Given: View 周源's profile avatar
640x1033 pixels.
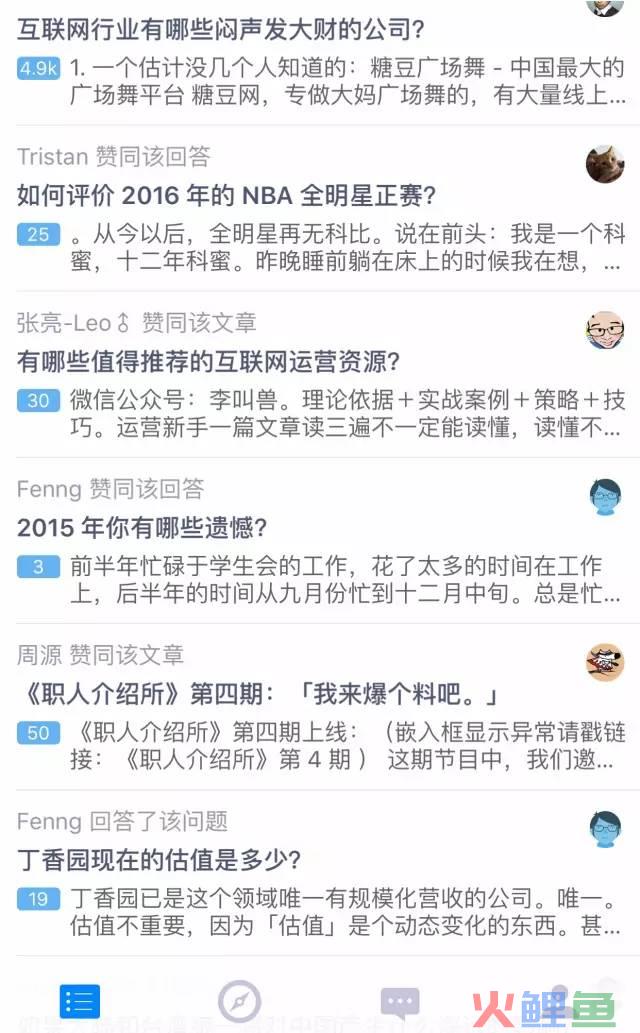Looking at the screenshot, I should (604, 663).
